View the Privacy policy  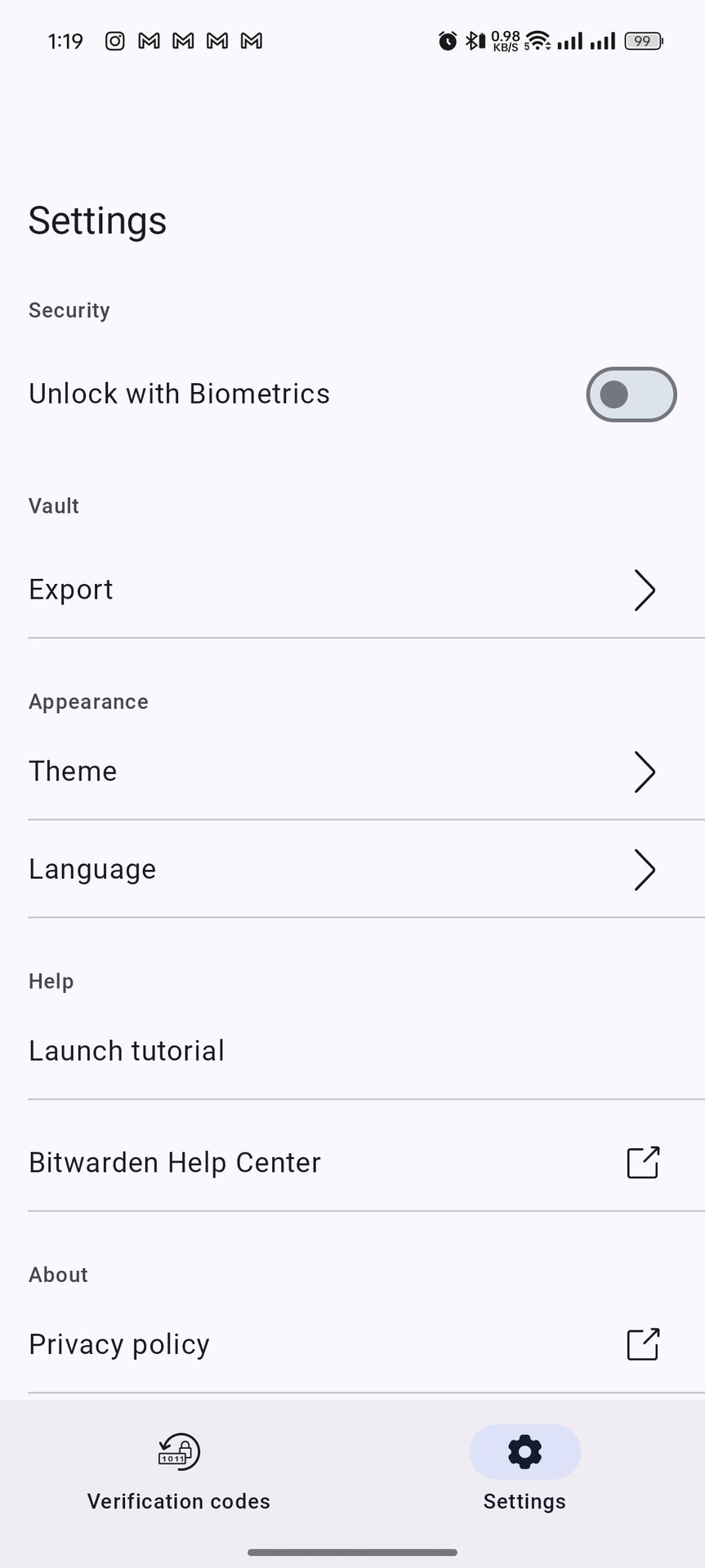click(x=352, y=1344)
